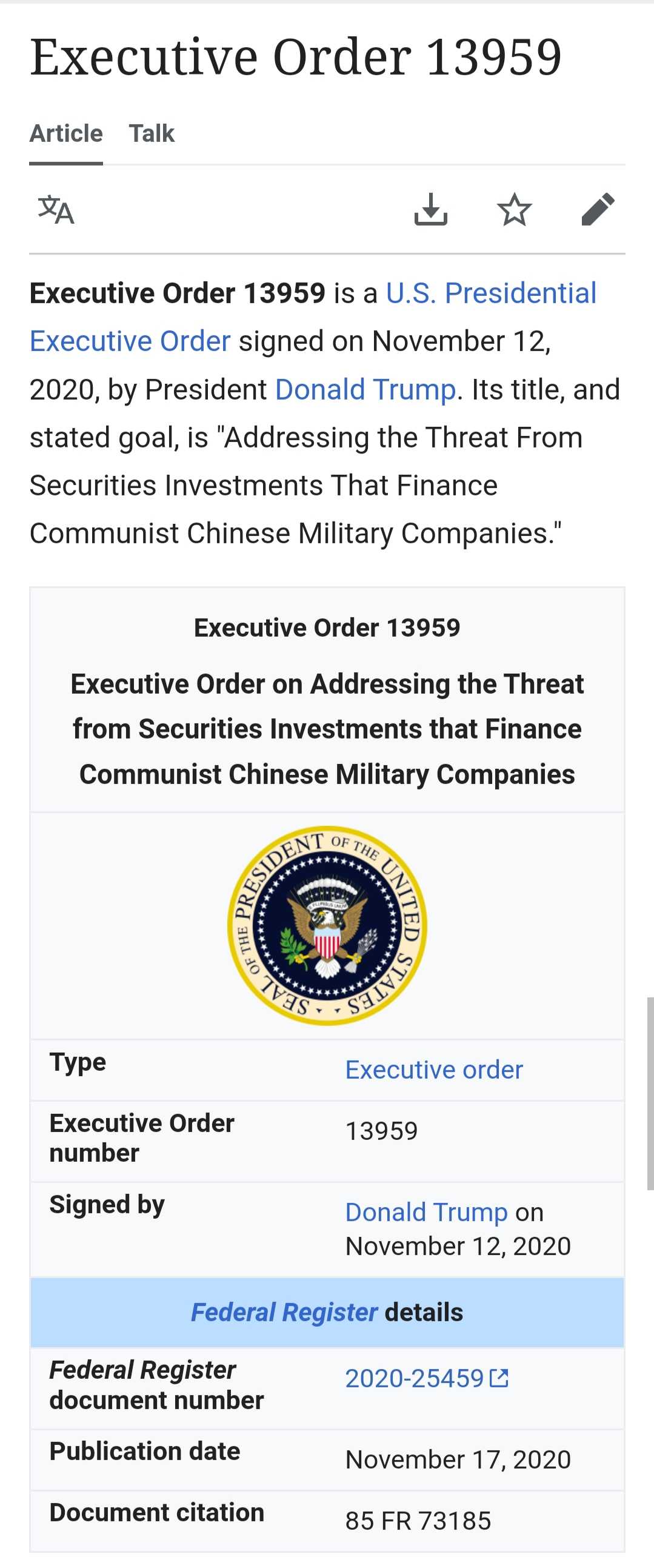Download this article as a file
654x1568 pixels.
pos(431,210)
